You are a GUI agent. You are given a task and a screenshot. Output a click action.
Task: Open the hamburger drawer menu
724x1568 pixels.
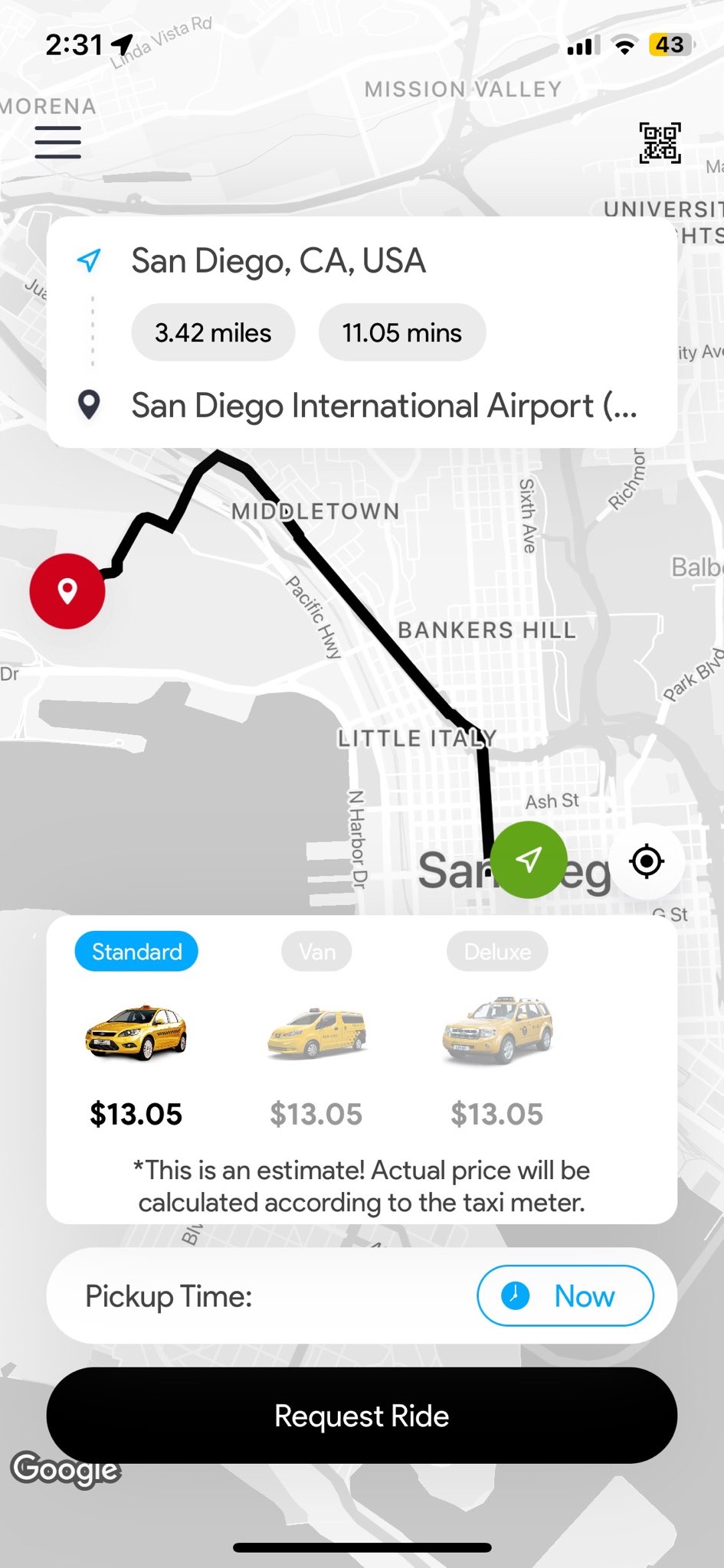[x=57, y=142]
